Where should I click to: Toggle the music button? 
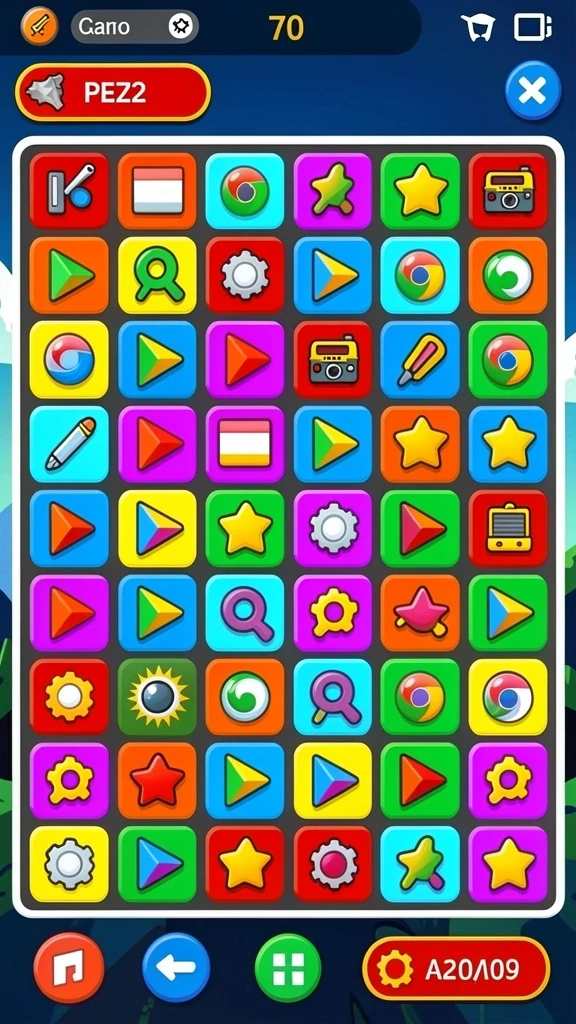click(x=69, y=967)
